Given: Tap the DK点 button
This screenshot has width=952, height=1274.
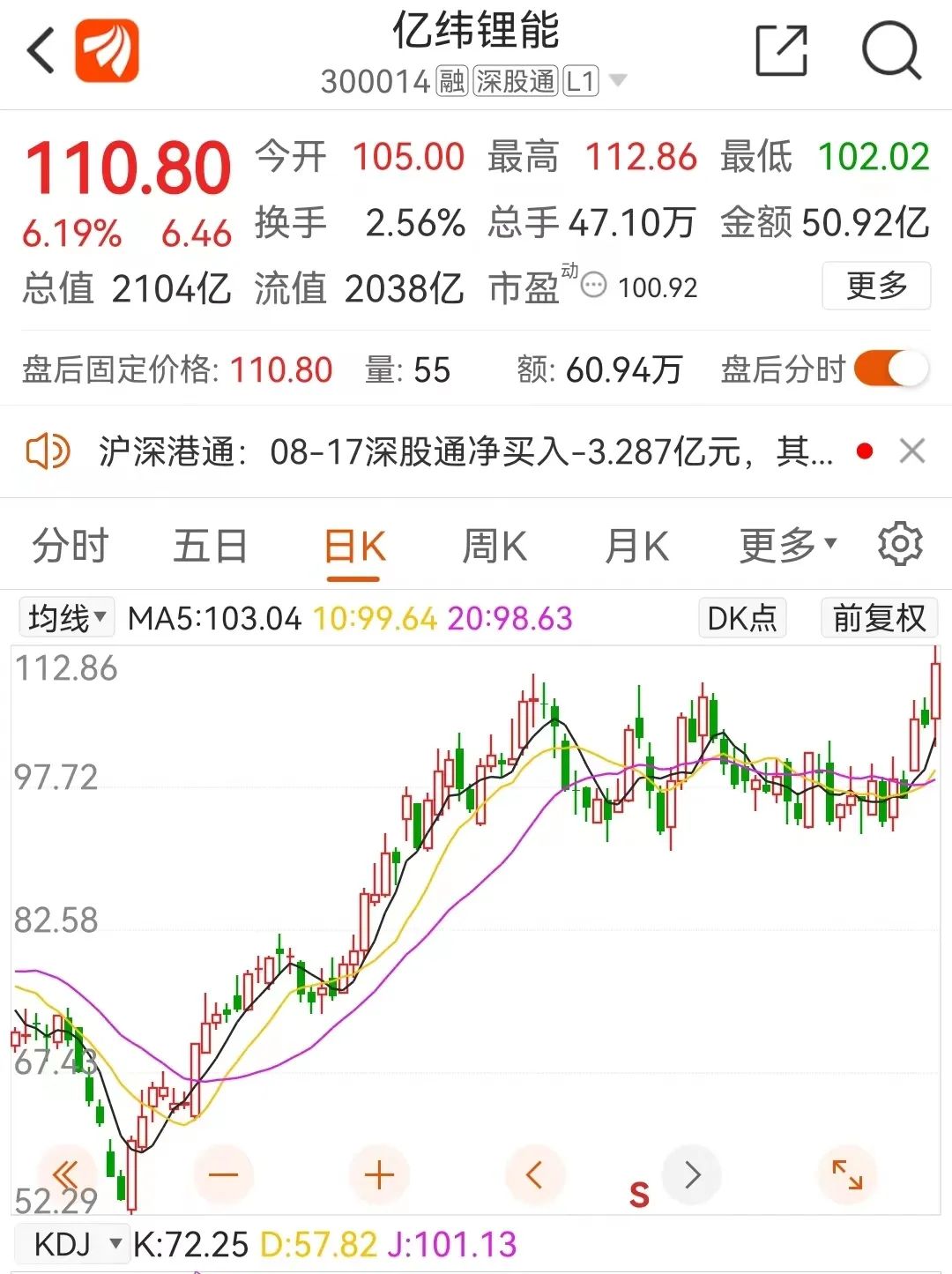Looking at the screenshot, I should [741, 618].
